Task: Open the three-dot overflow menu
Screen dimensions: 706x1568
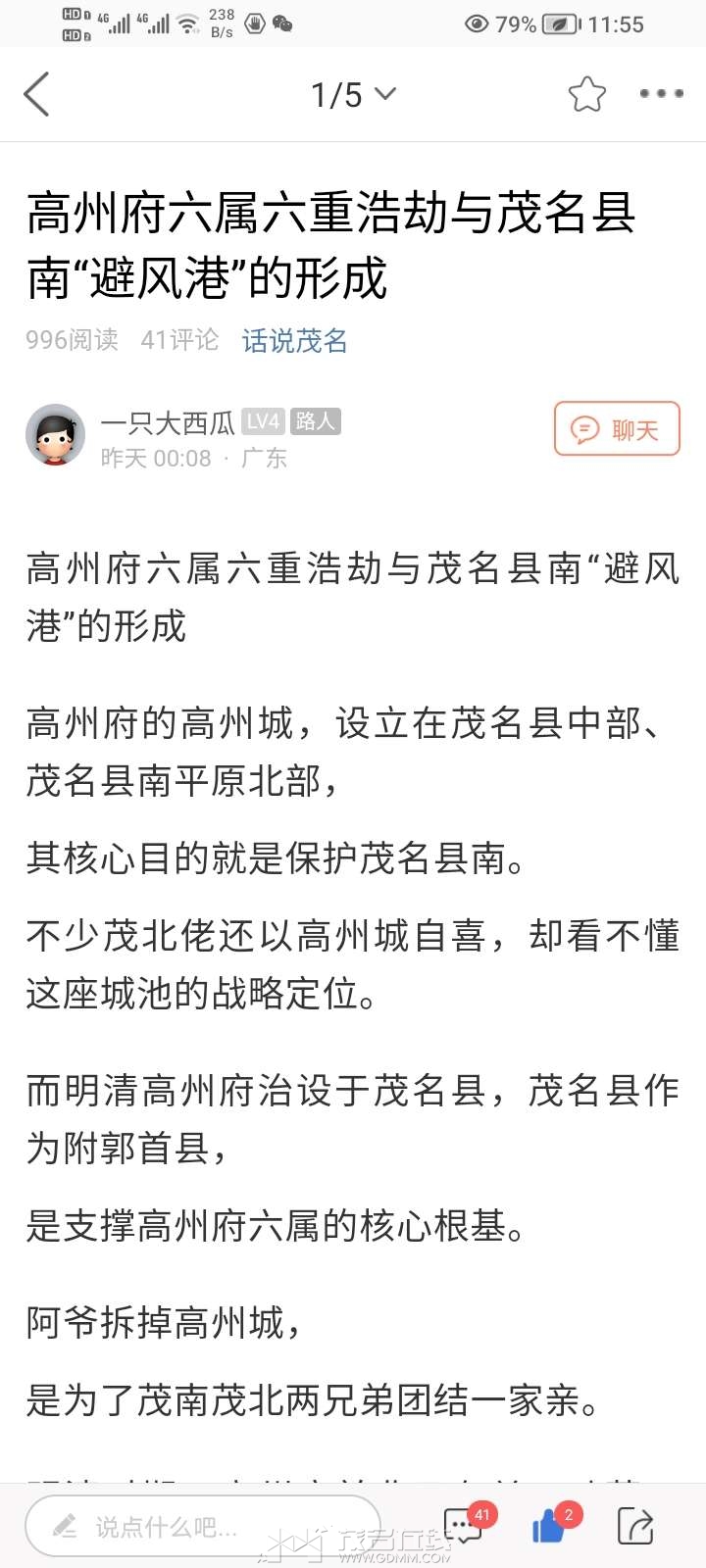Action: [661, 94]
